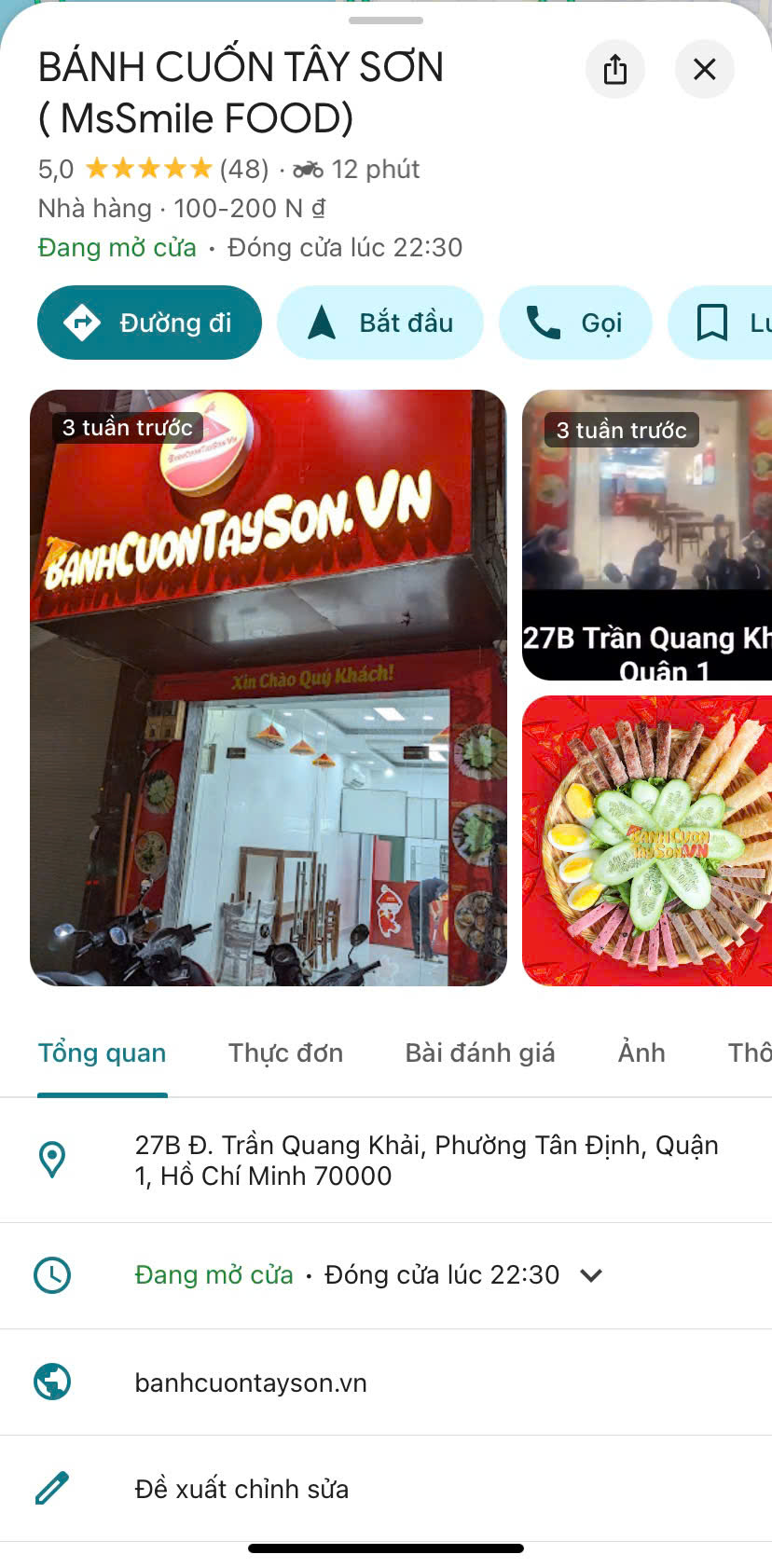The height and width of the screenshot is (1568, 772).
Task: Close the place details sheet
Action: click(x=704, y=69)
